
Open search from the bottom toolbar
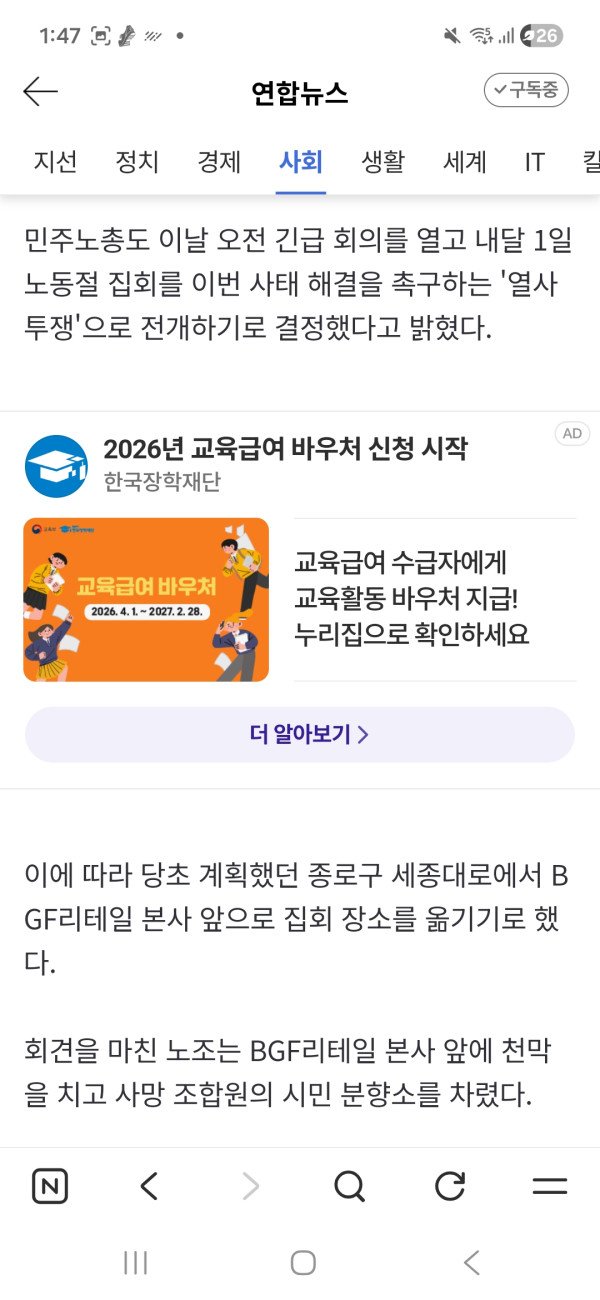[349, 1187]
